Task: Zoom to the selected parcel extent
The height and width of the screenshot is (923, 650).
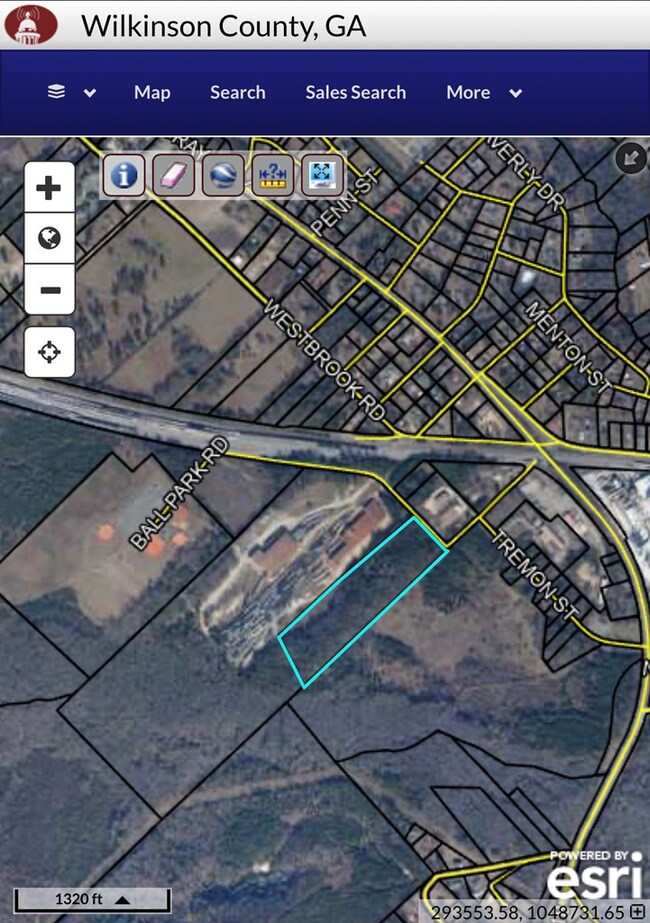Action: (x=322, y=176)
